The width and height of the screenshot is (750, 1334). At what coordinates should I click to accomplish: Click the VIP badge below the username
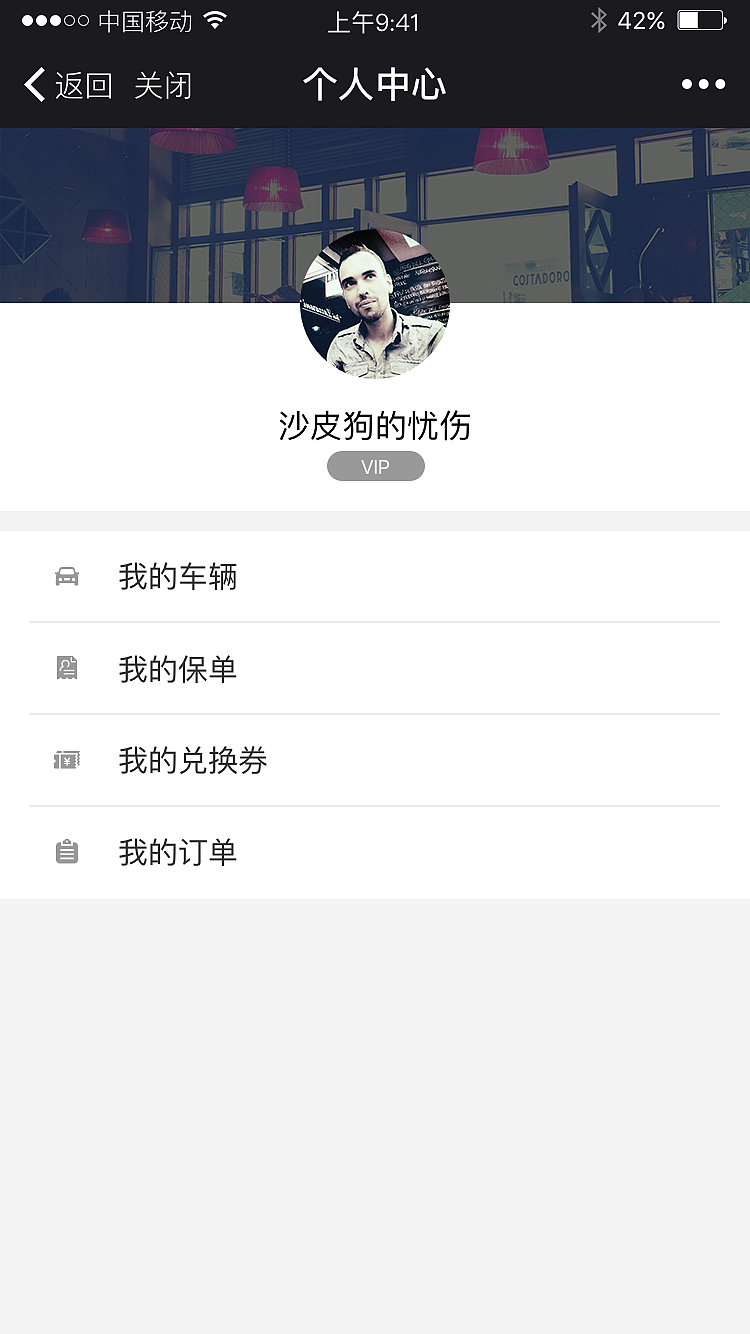[x=375, y=466]
